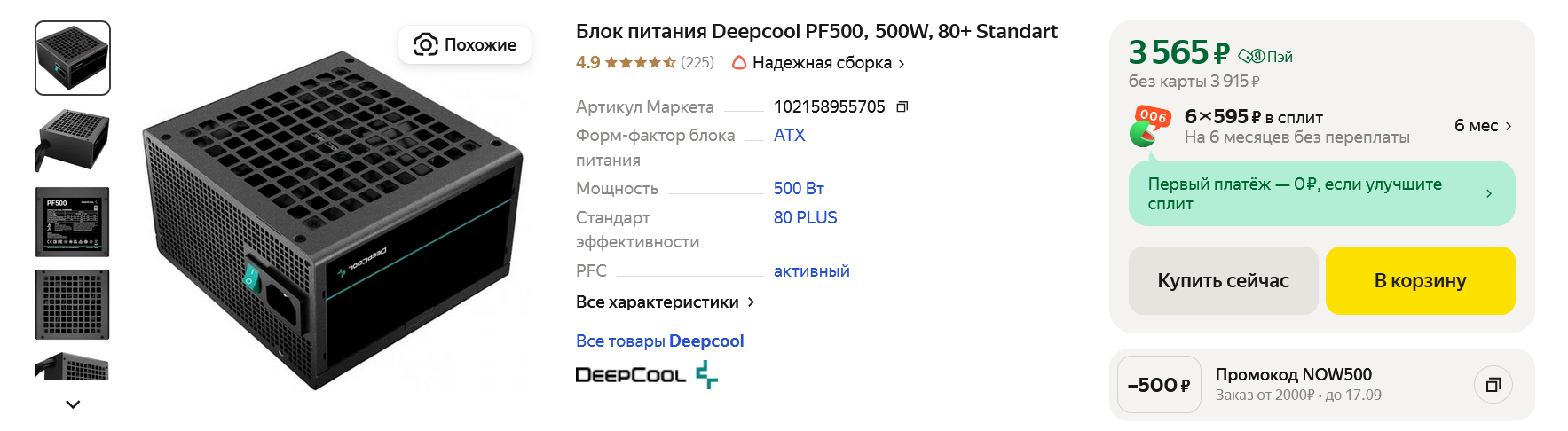Screen dimensions: 1568x431
Task: Open Надежная сборка info
Action: [818, 63]
